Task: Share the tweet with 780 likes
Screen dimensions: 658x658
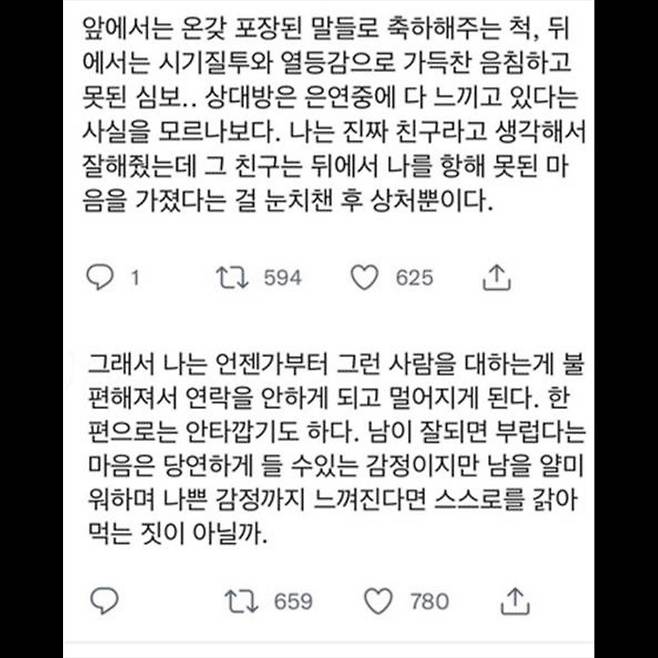Action: point(514,600)
